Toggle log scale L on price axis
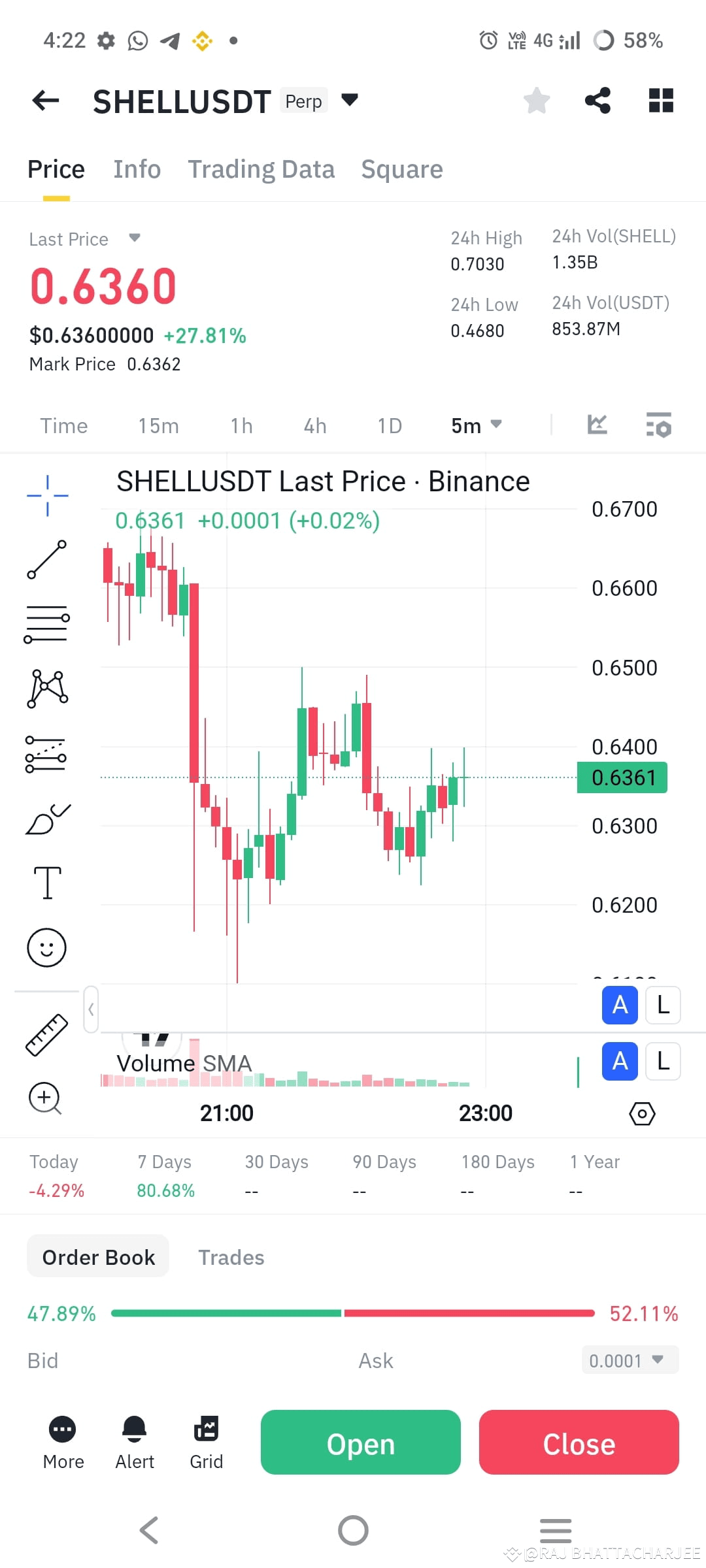The width and height of the screenshot is (706, 1568). point(662,1005)
